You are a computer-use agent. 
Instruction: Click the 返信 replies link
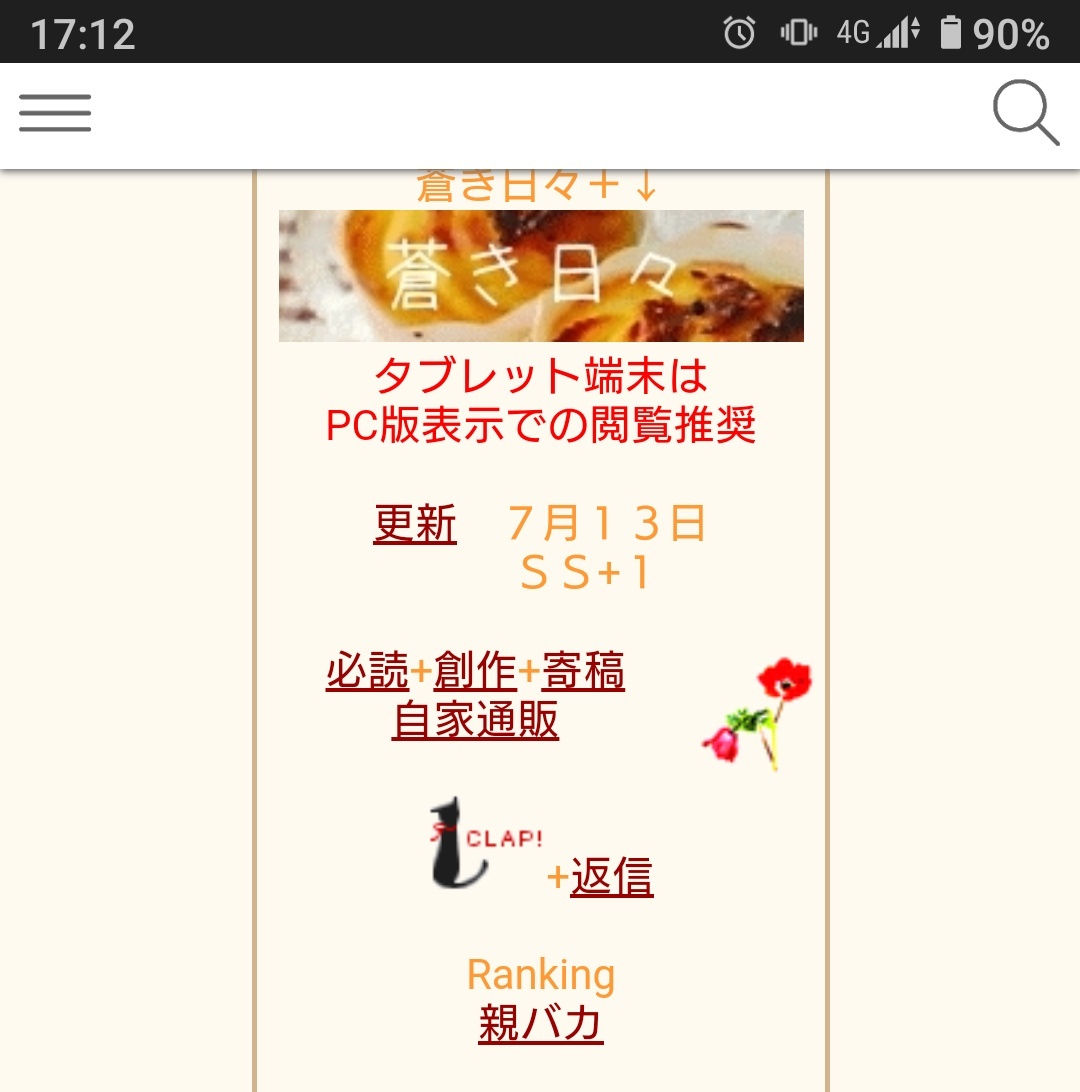pos(611,876)
